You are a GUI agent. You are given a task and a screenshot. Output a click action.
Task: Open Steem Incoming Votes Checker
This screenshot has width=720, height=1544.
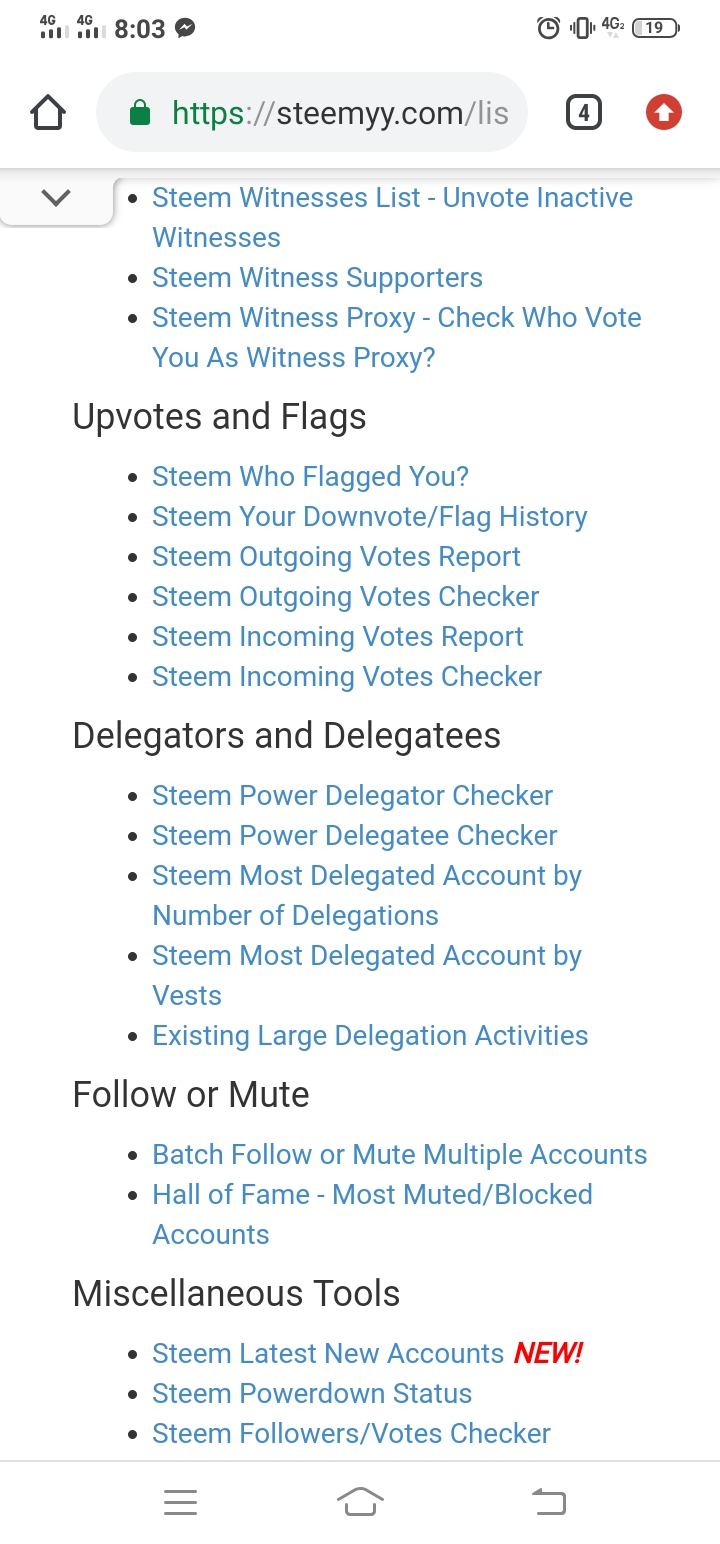coord(346,677)
